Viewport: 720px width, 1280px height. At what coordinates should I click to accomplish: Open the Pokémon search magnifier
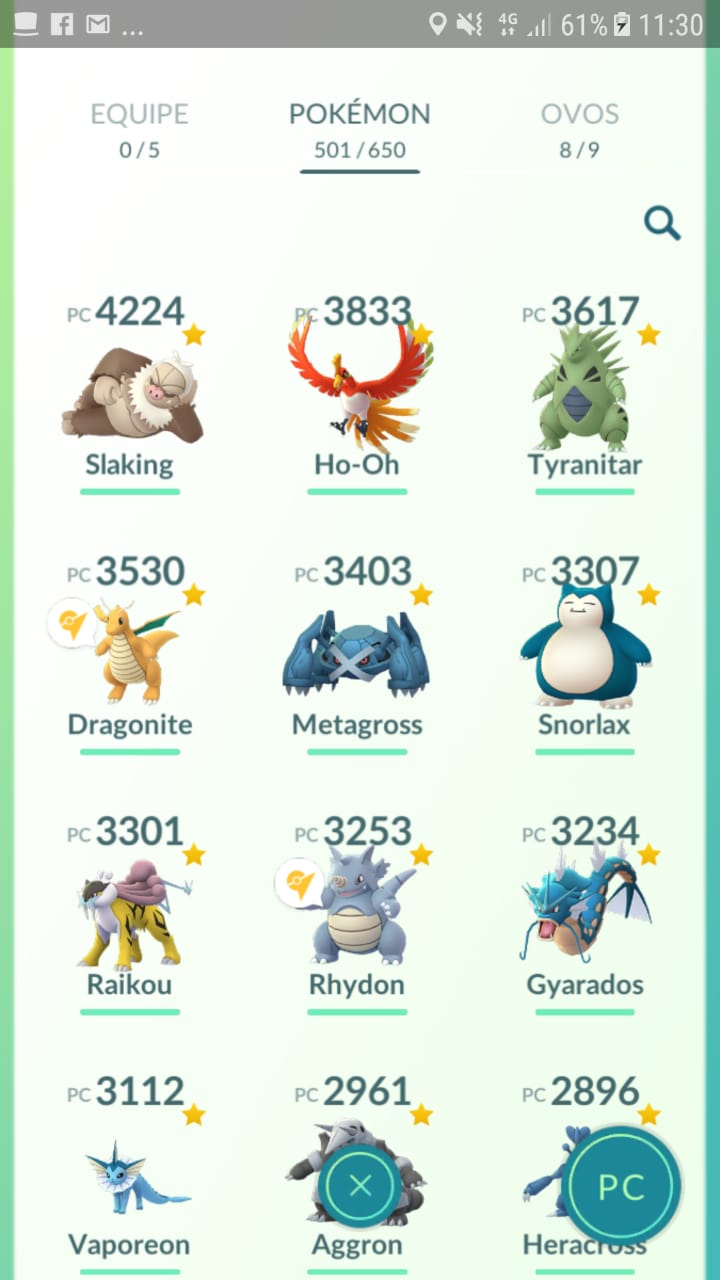click(x=662, y=224)
